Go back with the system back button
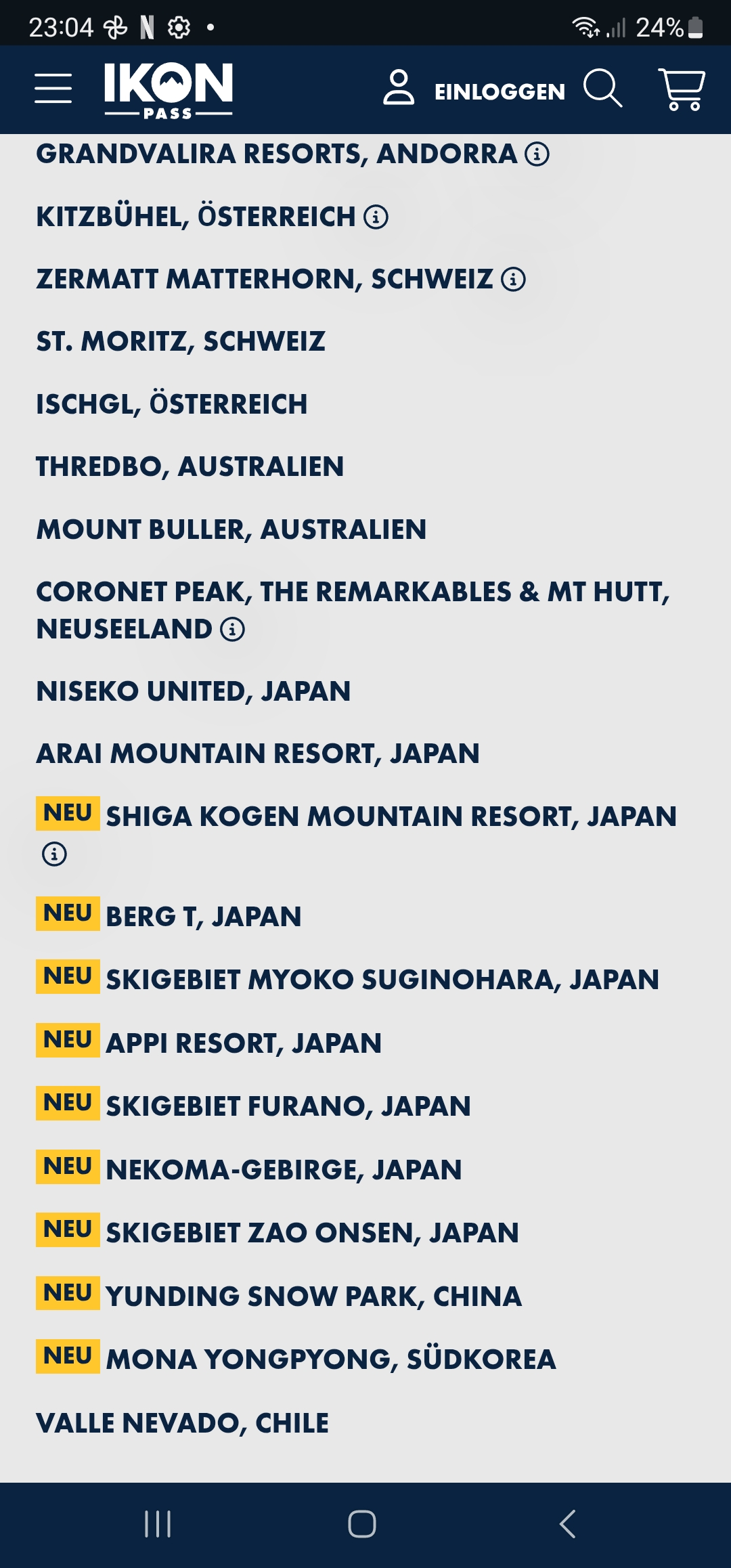The image size is (731, 1568). tap(567, 1524)
